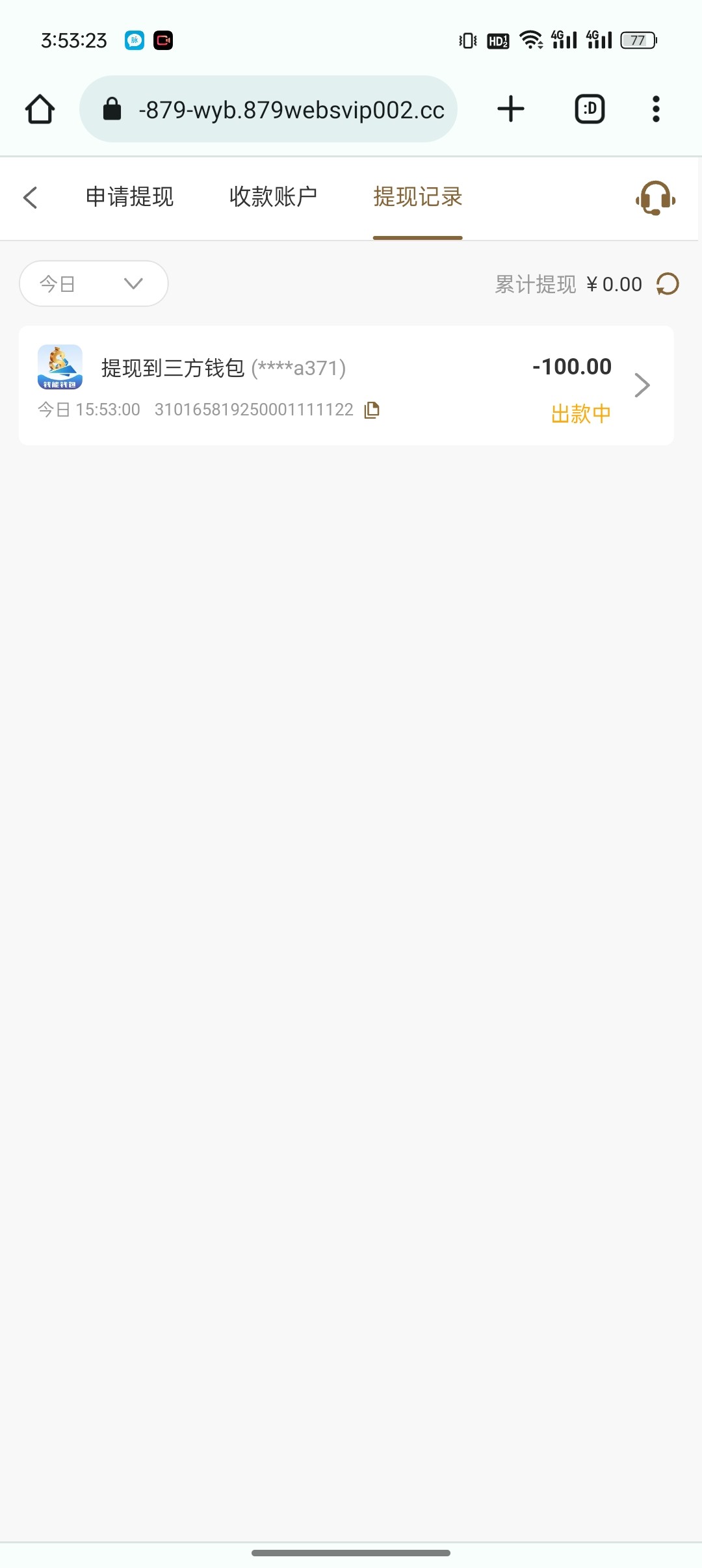Switch to the 收款账户 tab
This screenshot has height=1568, width=702.
click(x=273, y=197)
